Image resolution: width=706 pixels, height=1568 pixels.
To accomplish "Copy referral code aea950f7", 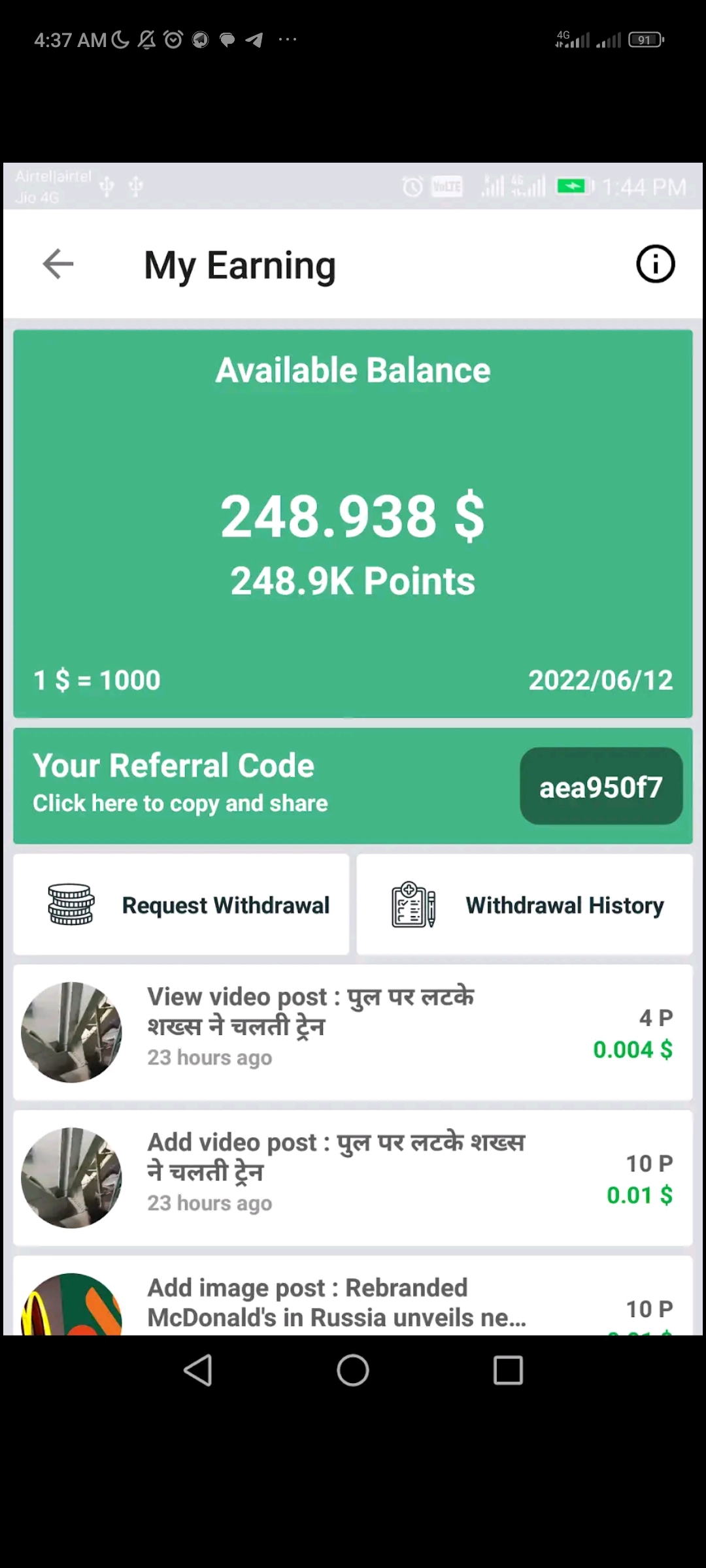I will pos(601,786).
